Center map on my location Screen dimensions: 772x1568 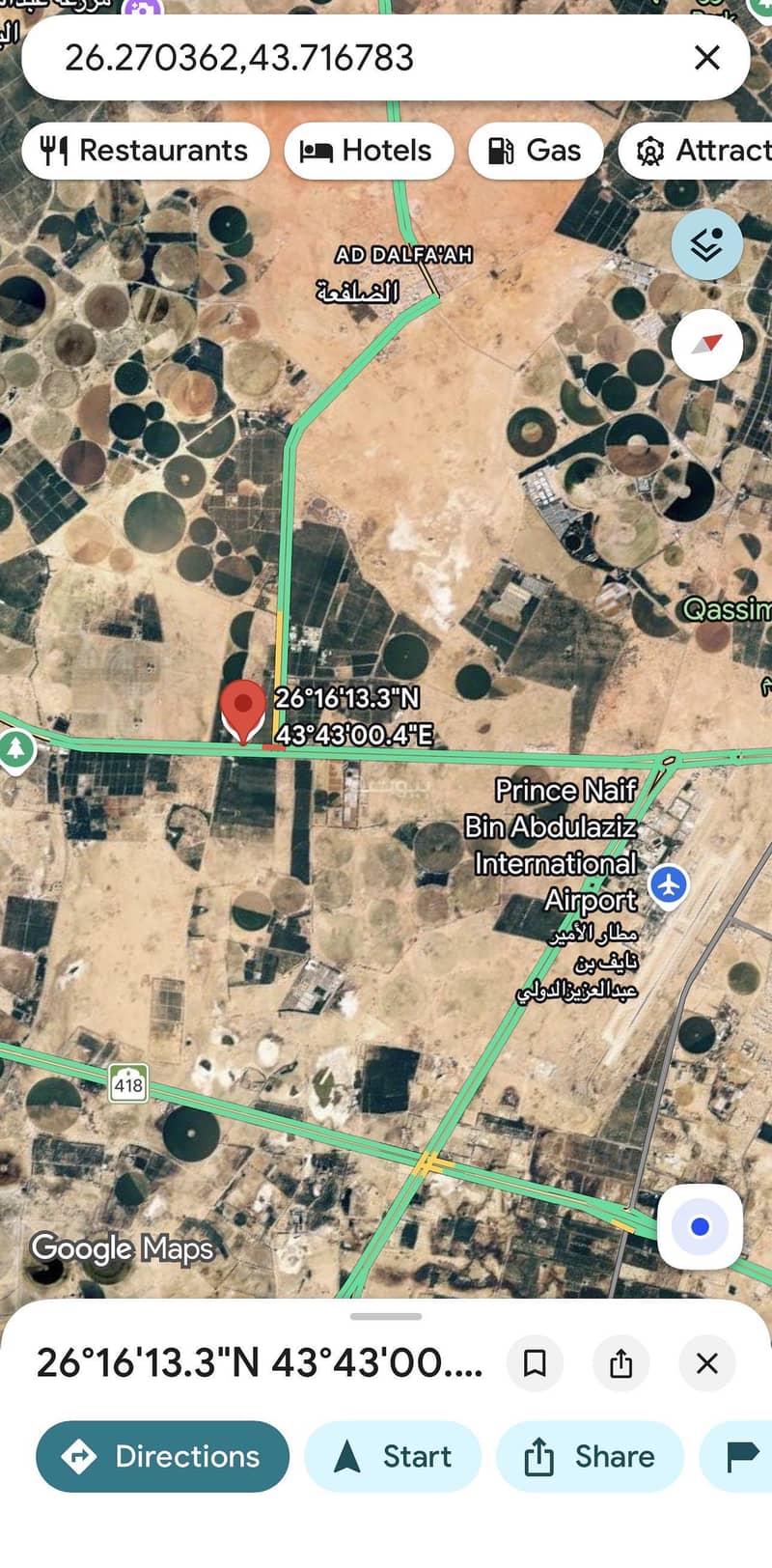click(x=701, y=1227)
